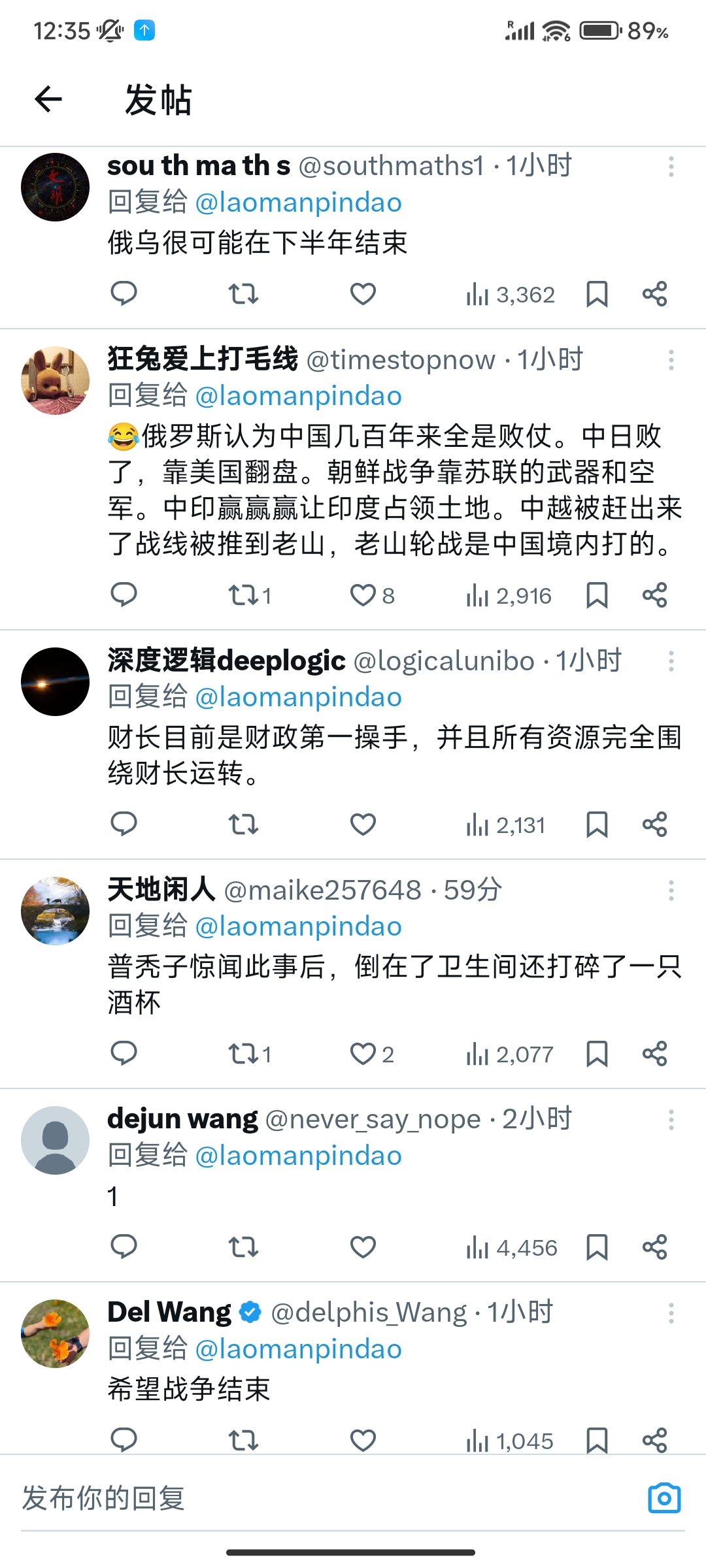Open the @laomanpindao link in Del Wang's reply
706x1568 pixels.
coord(299,1349)
